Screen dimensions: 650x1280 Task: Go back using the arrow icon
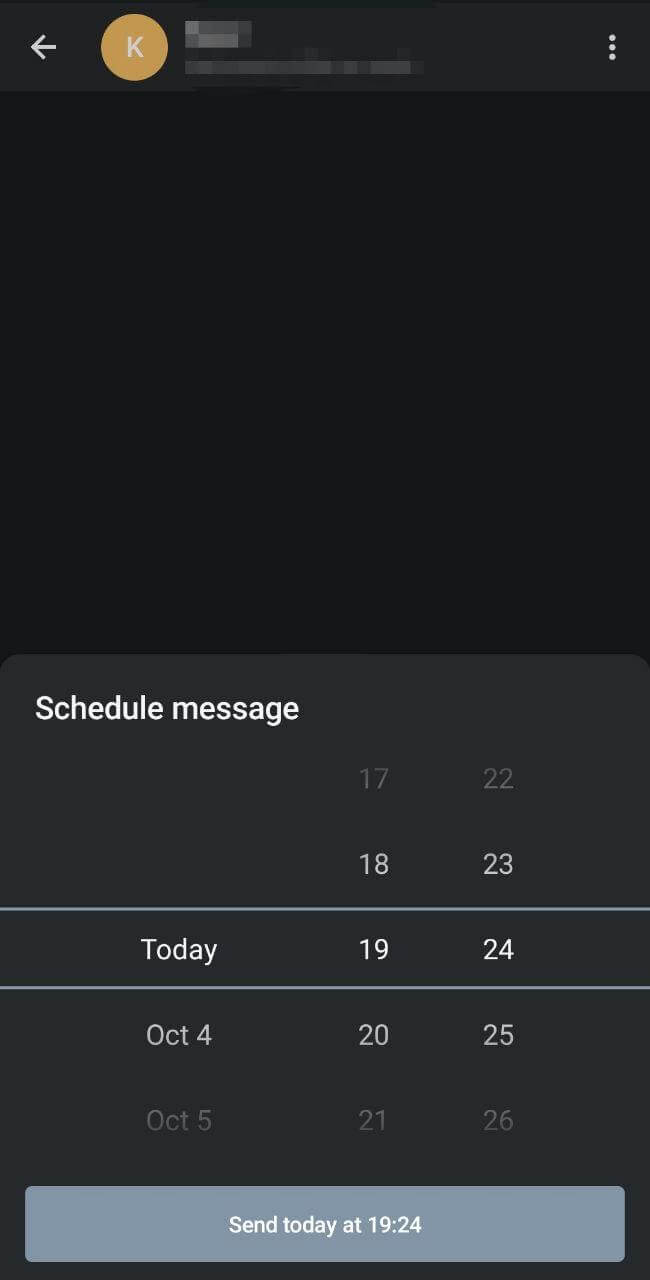[43, 47]
